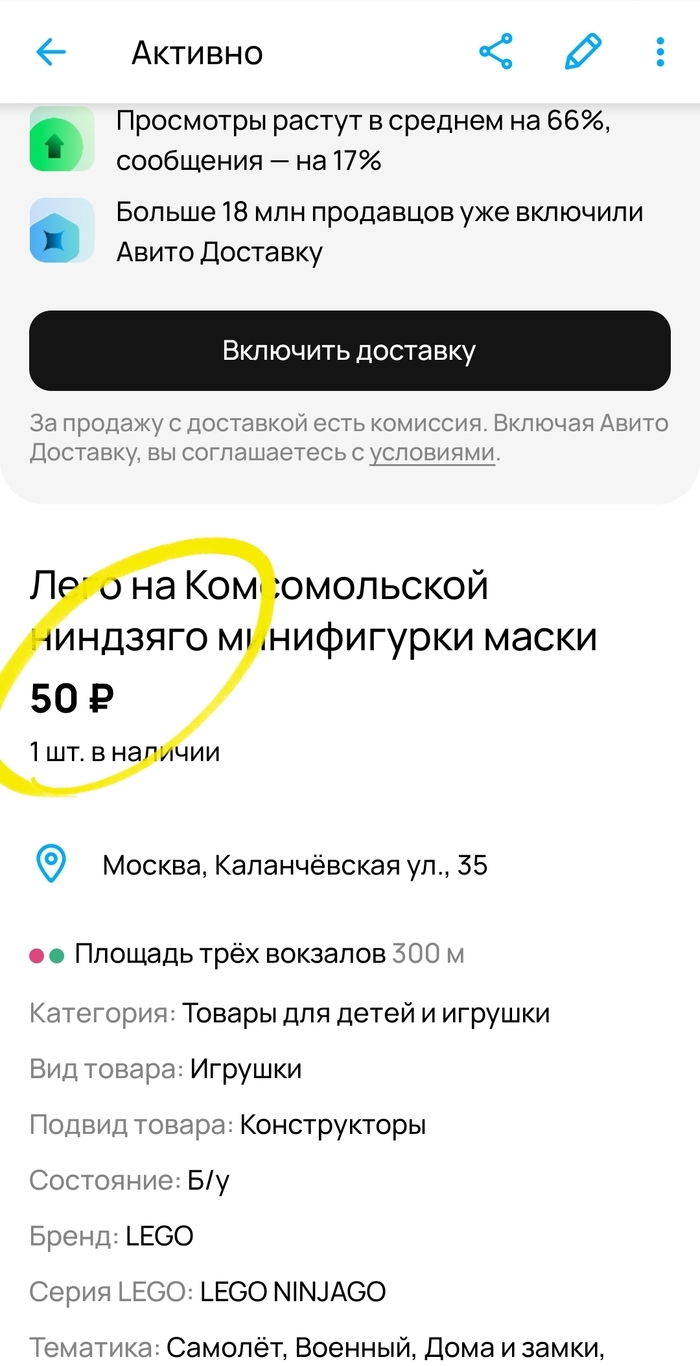
Task: Share this listing
Action: pos(496,51)
